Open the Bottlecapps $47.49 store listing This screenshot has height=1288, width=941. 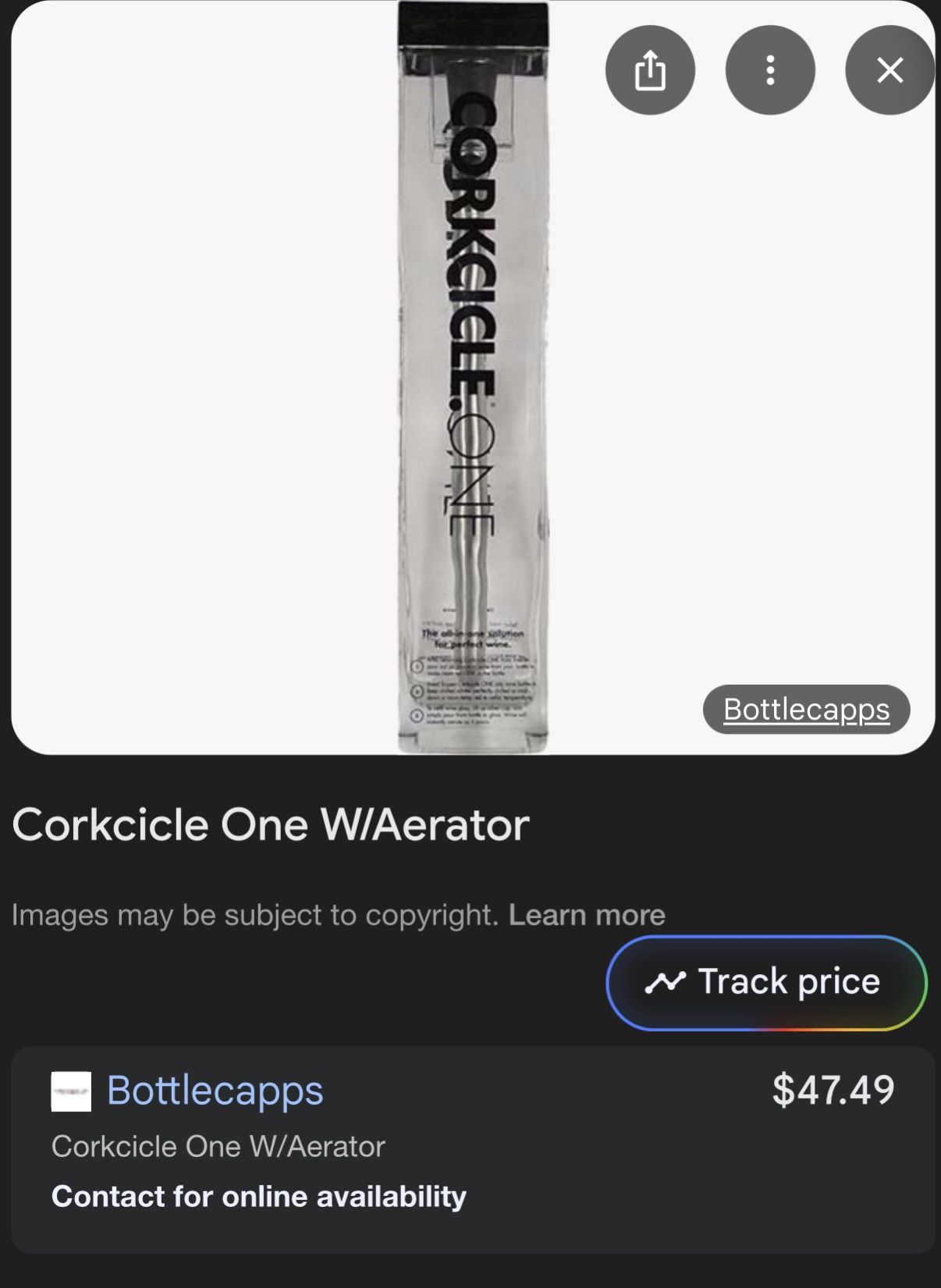[215, 1091]
